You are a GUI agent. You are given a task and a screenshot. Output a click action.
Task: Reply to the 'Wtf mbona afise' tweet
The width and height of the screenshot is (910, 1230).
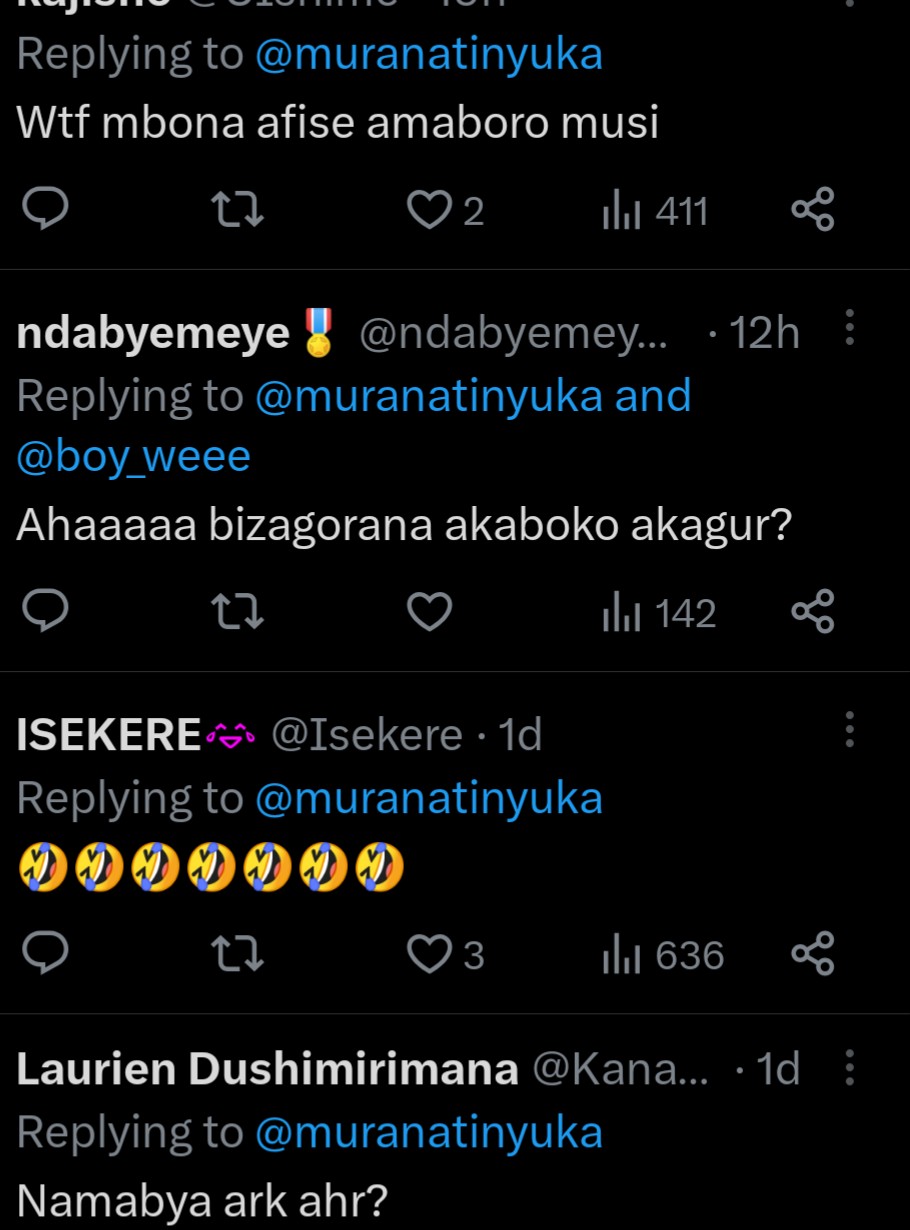(x=44, y=211)
